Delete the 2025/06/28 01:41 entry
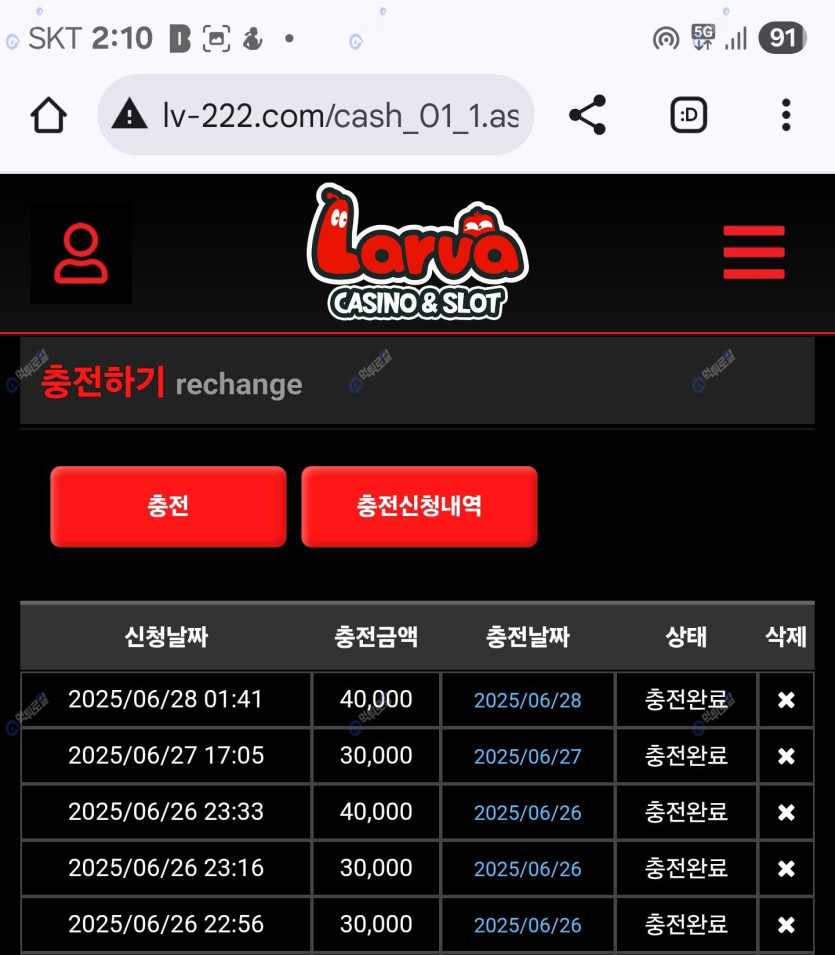This screenshot has height=955, width=835. [786, 700]
